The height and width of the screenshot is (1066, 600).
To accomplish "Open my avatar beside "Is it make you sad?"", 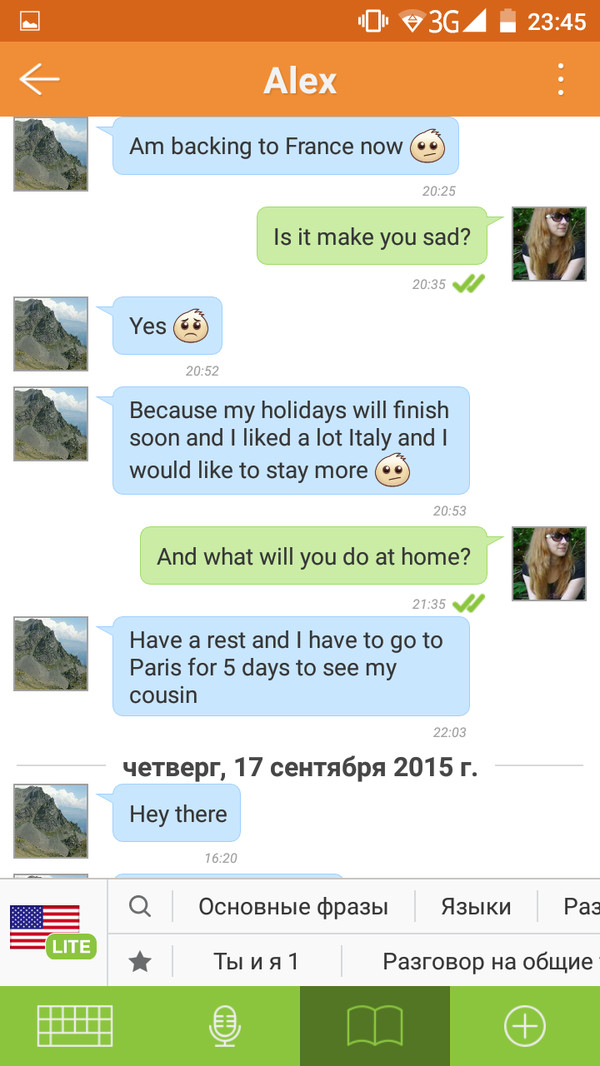I will click(x=548, y=244).
